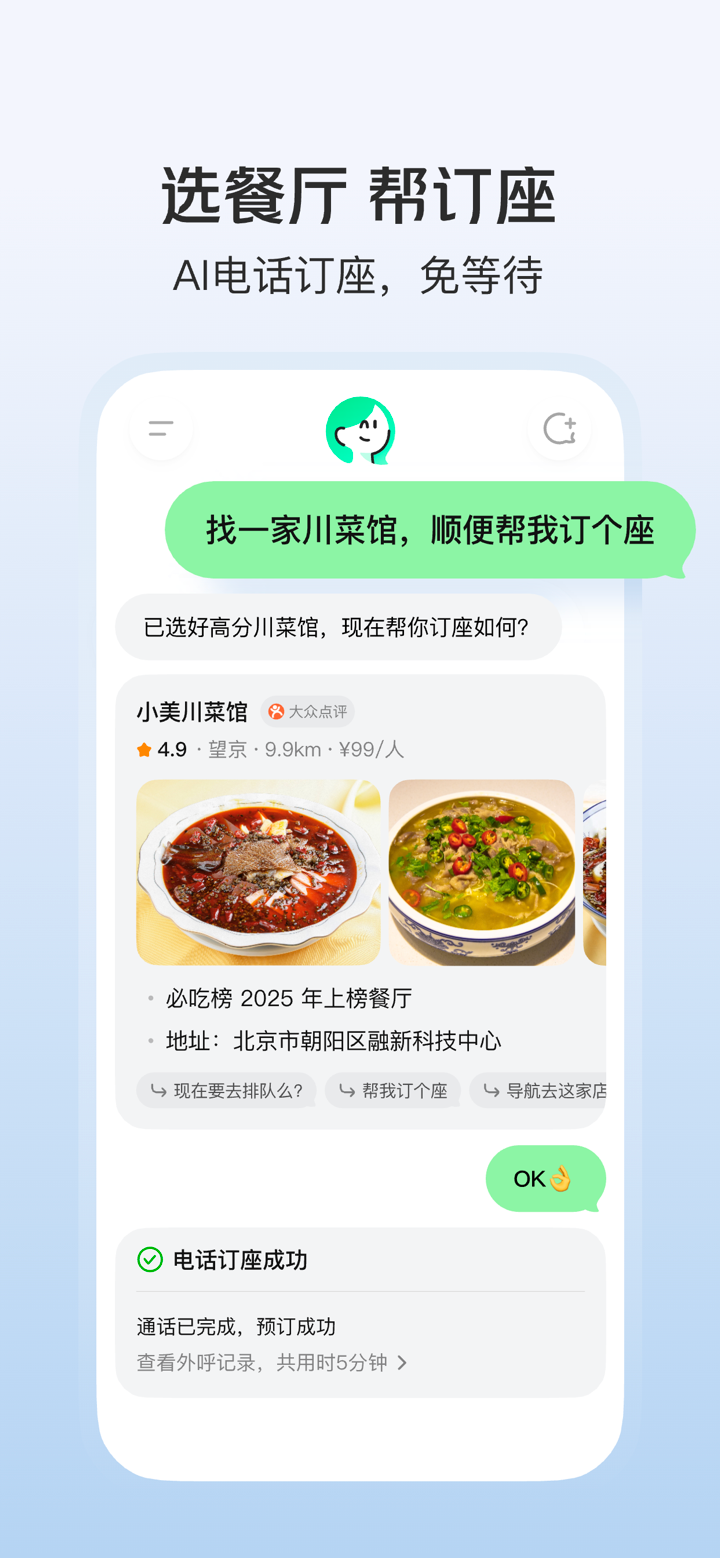
Task: Start a new chat with the new-conversation icon
Action: (x=560, y=428)
